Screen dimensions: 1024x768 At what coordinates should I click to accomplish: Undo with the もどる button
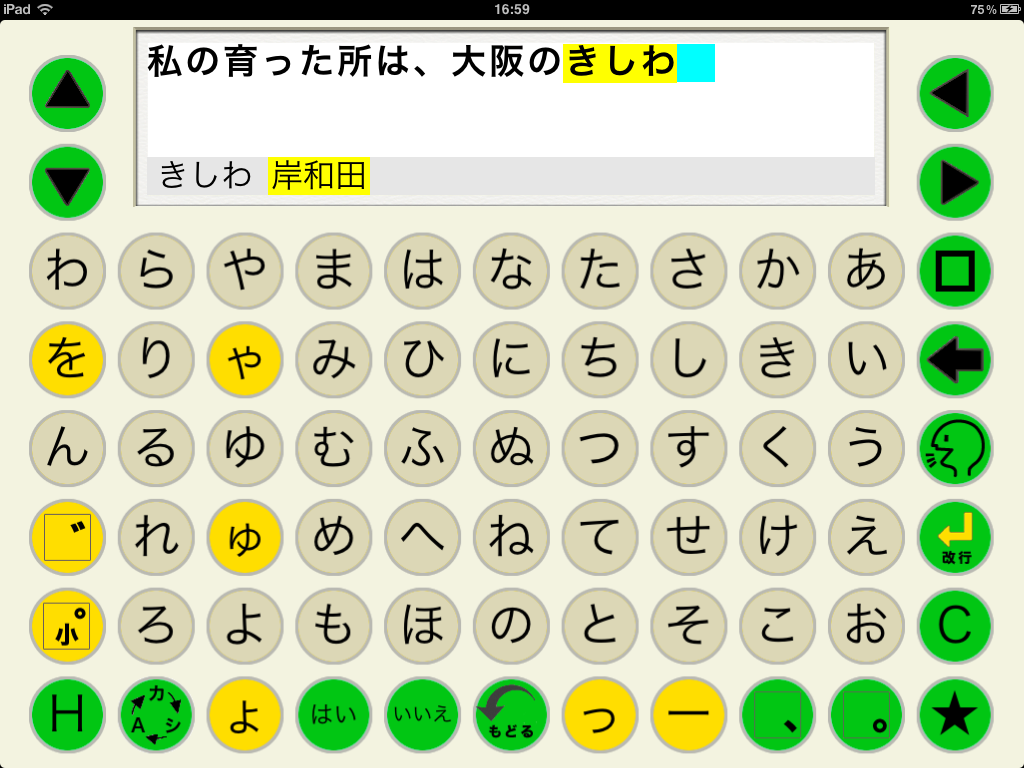click(x=511, y=714)
